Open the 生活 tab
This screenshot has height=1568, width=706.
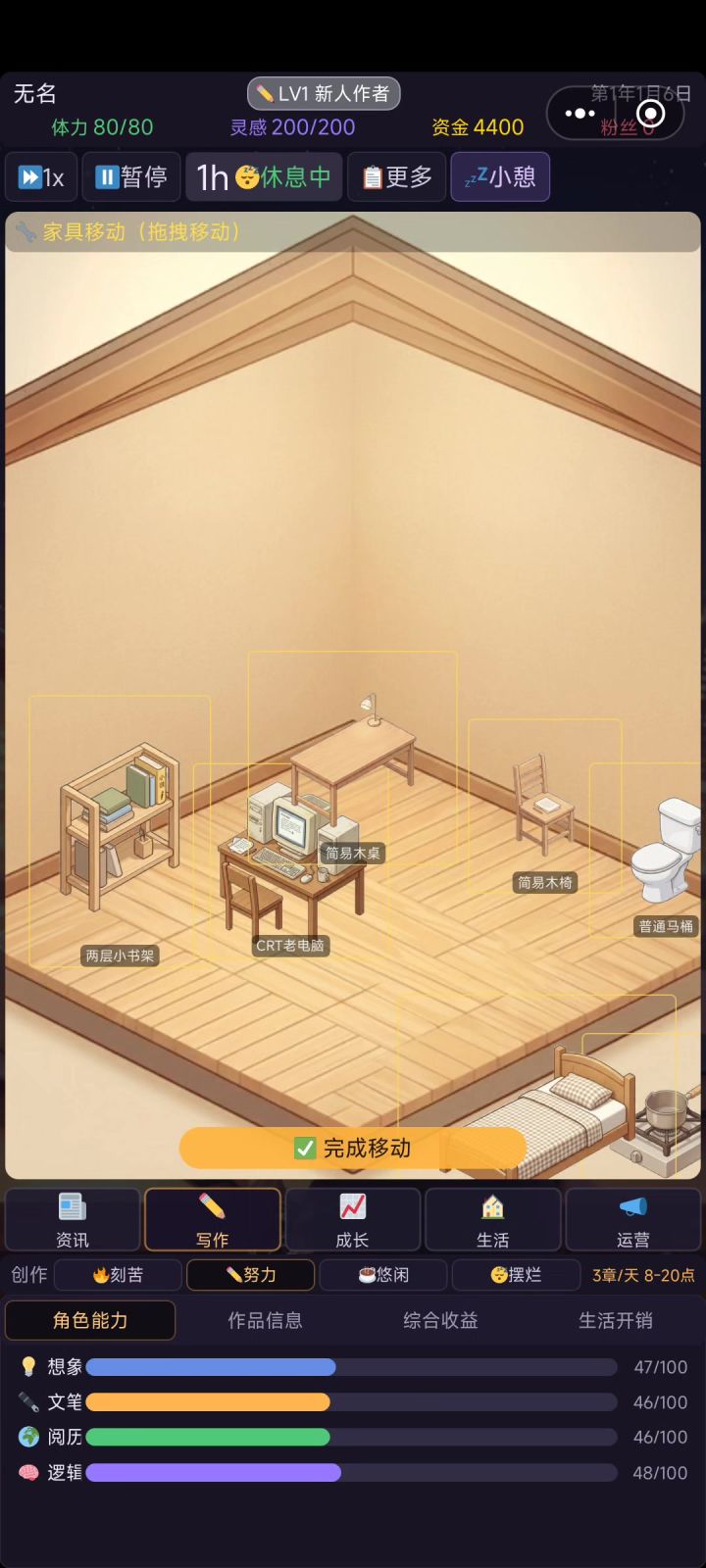coord(493,1220)
